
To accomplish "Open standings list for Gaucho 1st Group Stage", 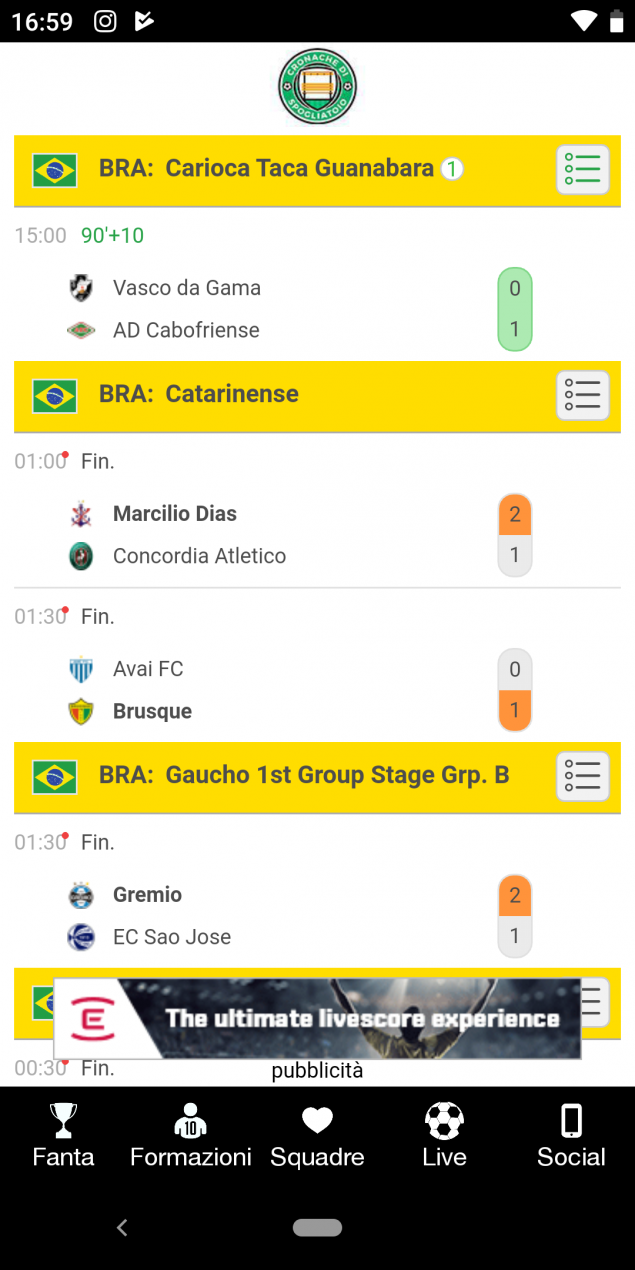I will tap(582, 776).
